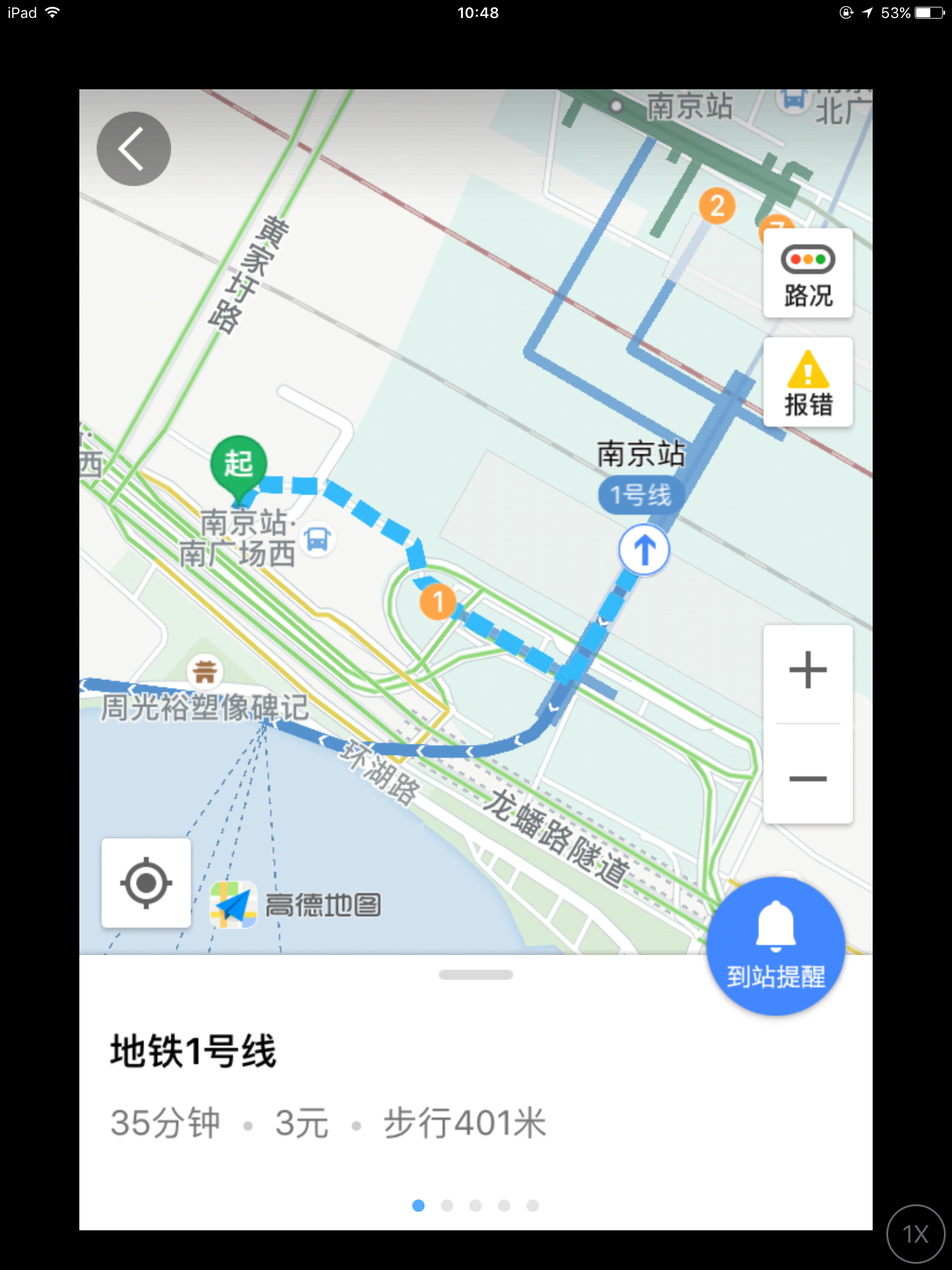This screenshot has height=1270, width=952.
Task: Expand the bottom panel drag handle
Action: (475, 975)
